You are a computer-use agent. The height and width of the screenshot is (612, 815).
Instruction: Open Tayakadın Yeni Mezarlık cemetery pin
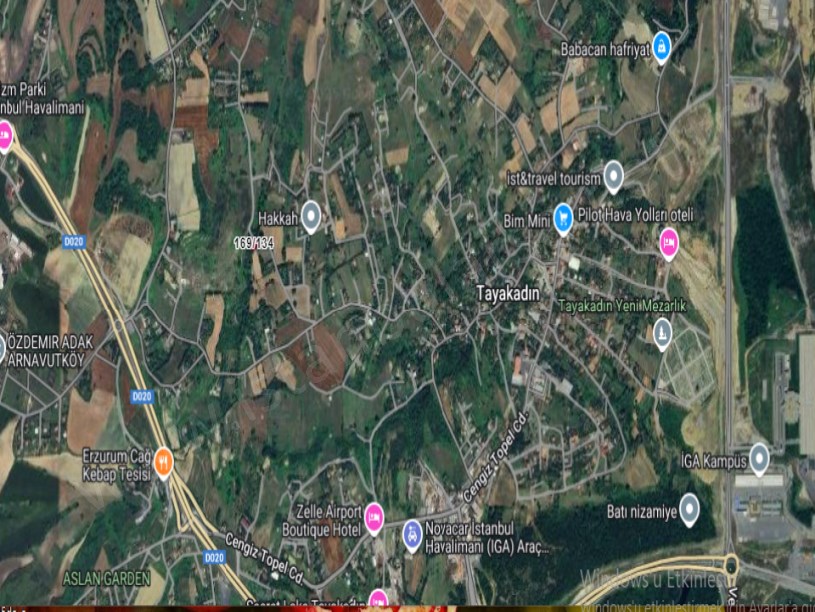(x=662, y=331)
